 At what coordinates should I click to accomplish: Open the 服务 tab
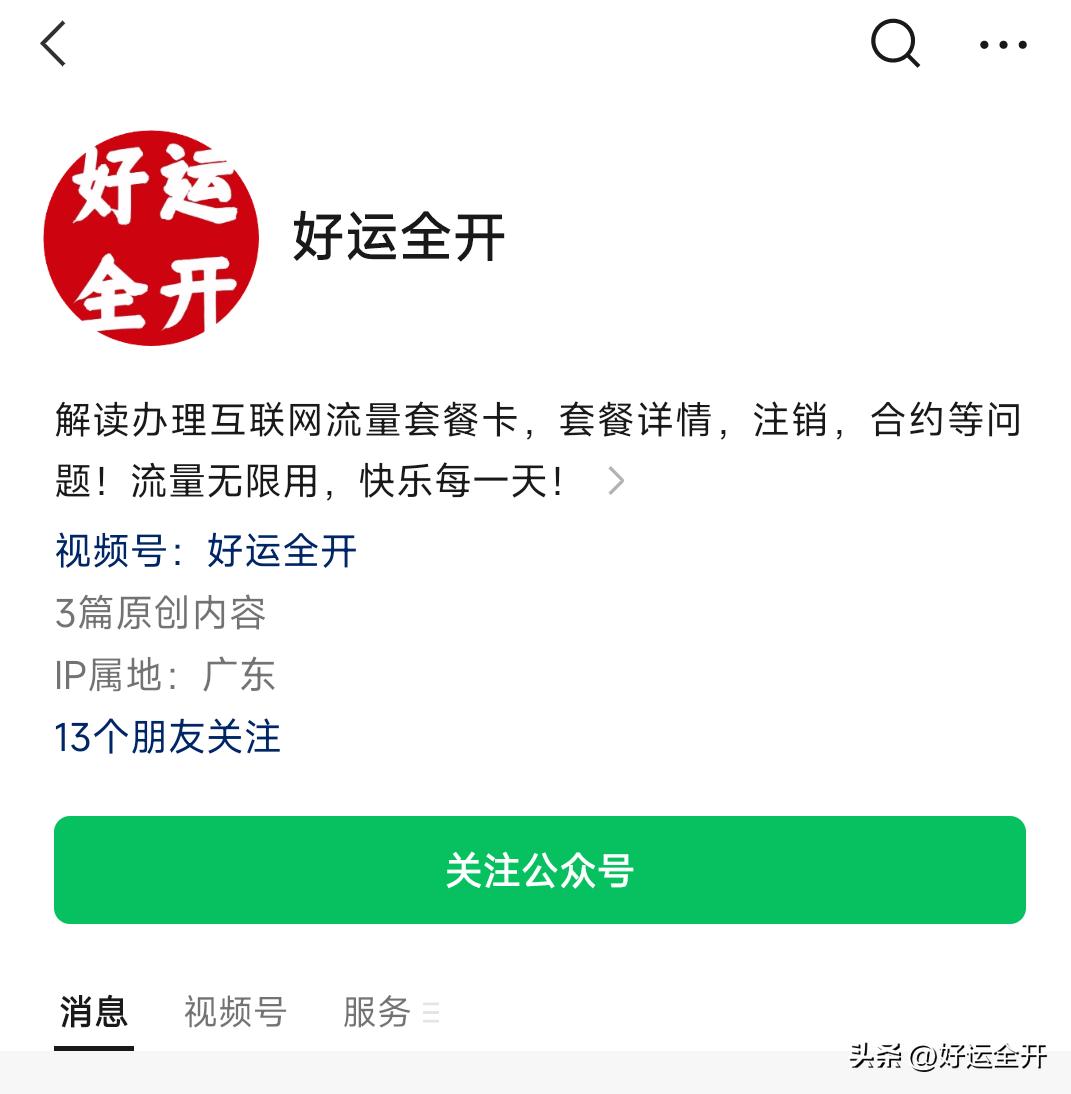[x=377, y=1013]
